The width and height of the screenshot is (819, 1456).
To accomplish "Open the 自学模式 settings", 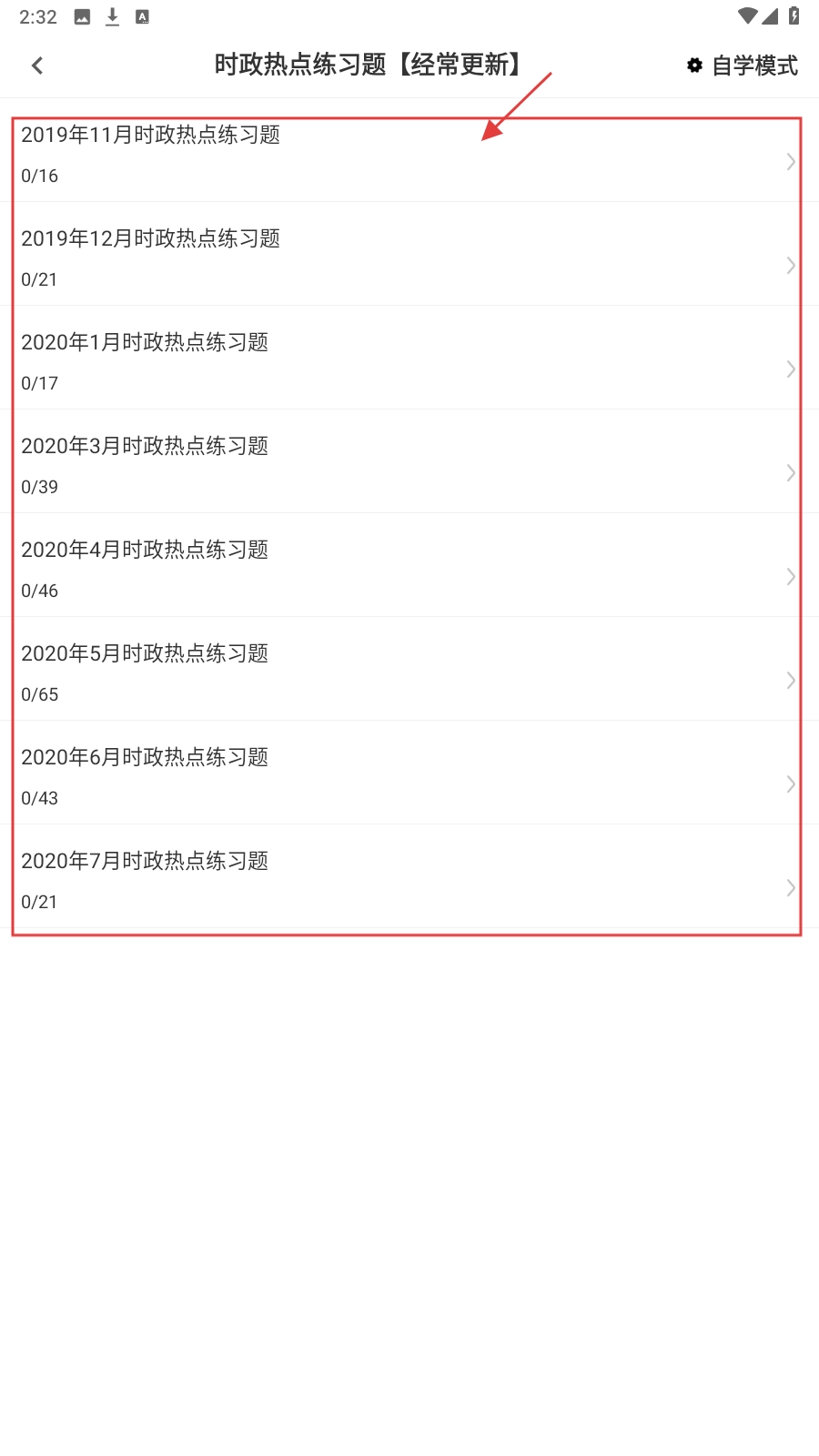I will pos(743,66).
